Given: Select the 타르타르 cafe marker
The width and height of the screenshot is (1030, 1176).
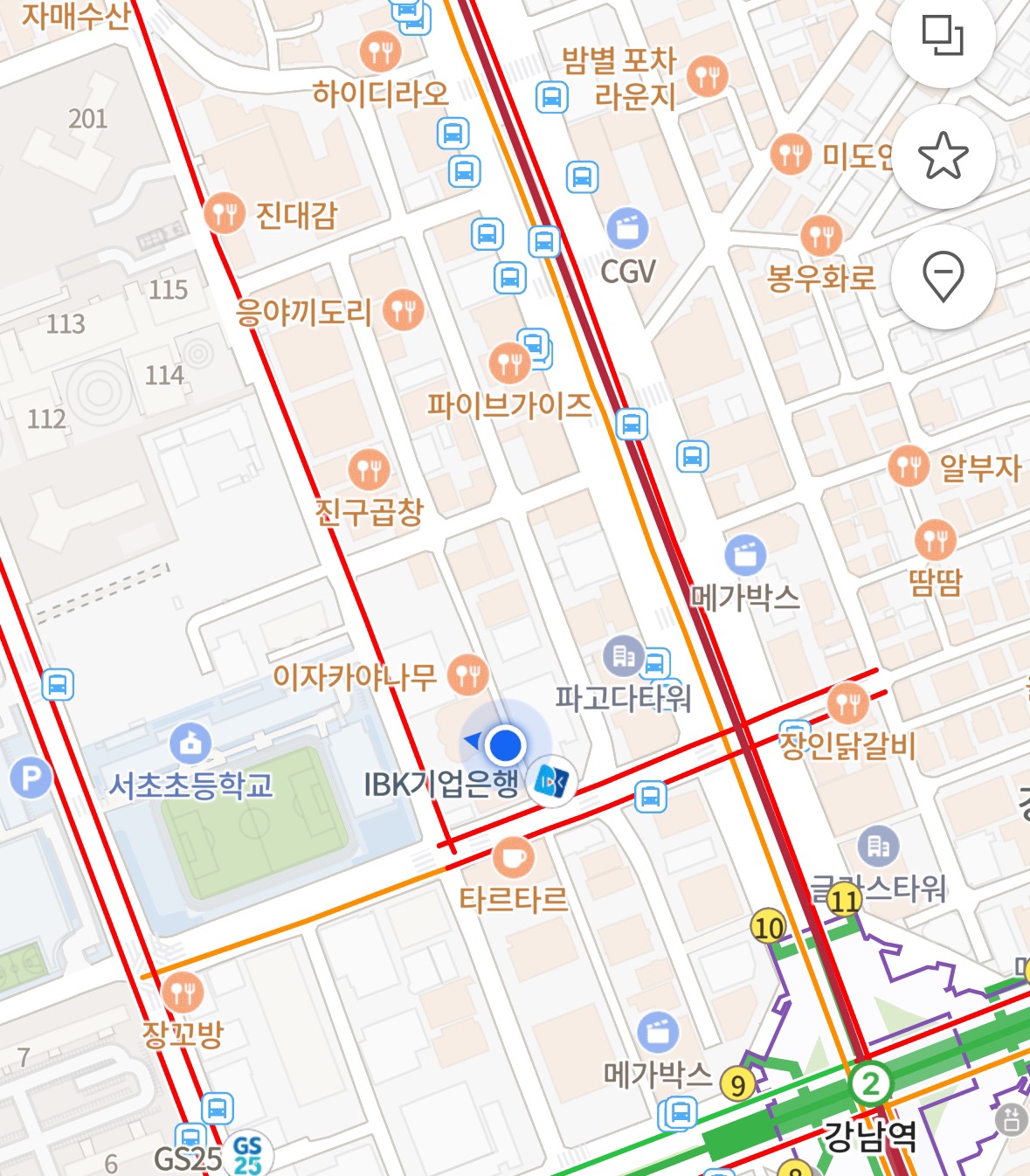Looking at the screenshot, I should click(x=513, y=858).
